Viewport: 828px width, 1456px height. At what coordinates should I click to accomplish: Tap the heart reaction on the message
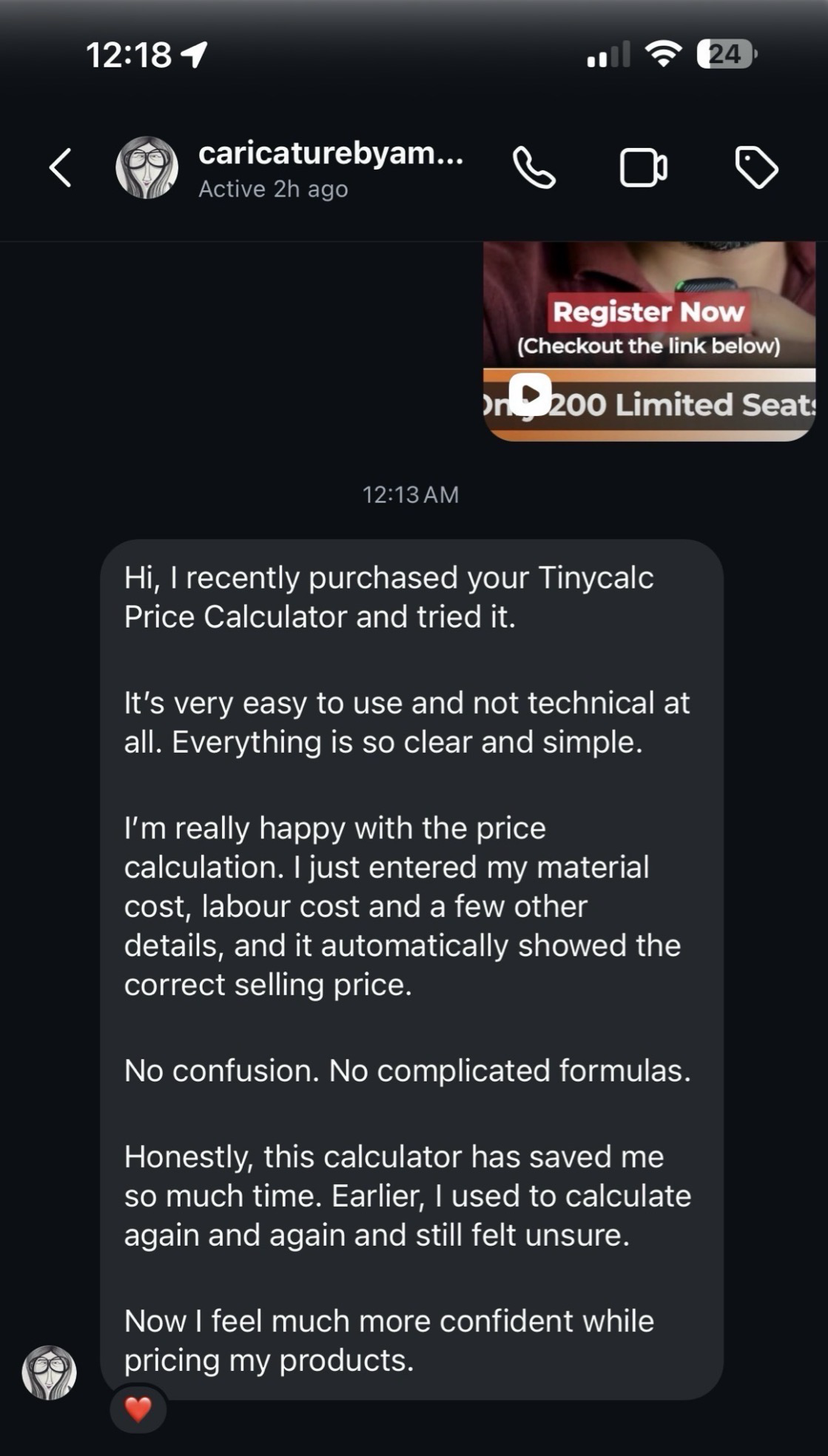[138, 1409]
